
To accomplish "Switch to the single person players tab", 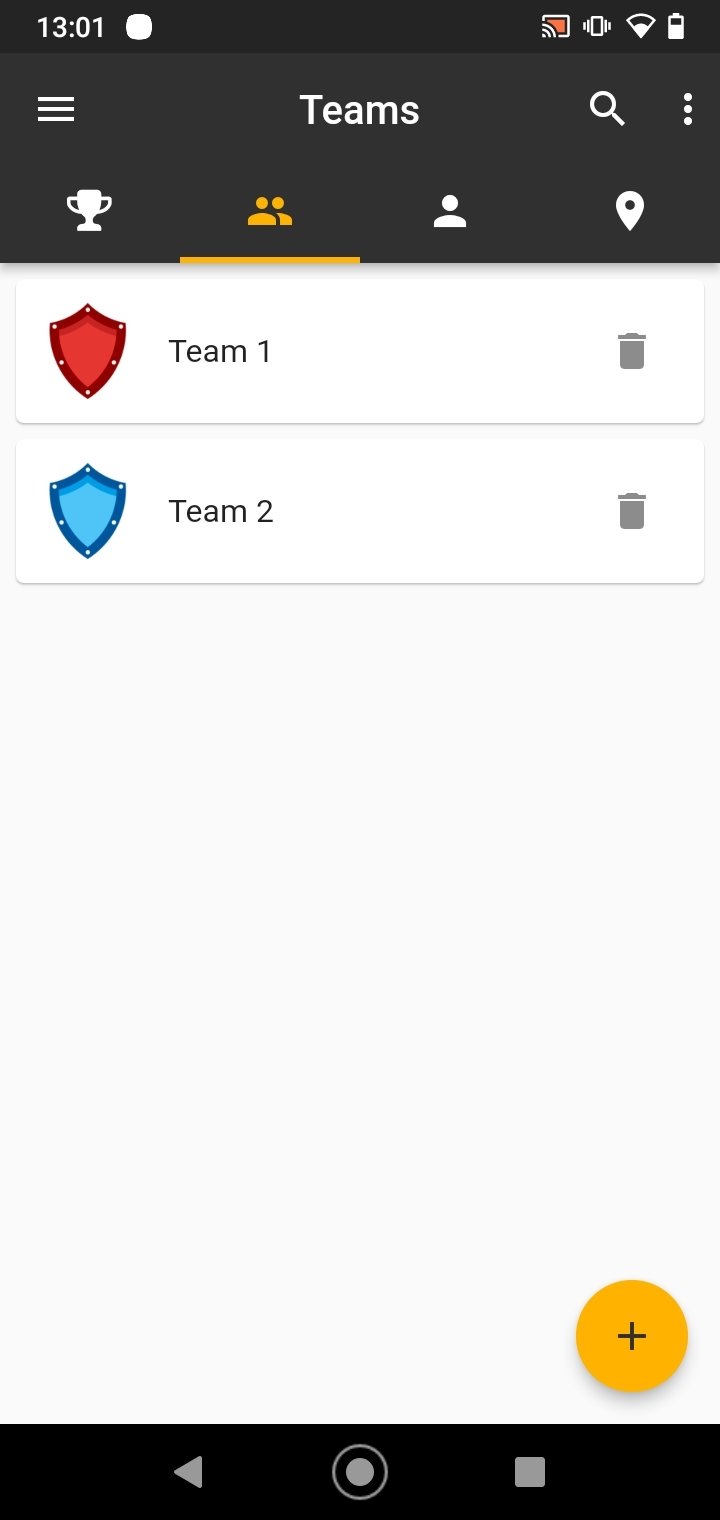I will pyautogui.click(x=450, y=212).
